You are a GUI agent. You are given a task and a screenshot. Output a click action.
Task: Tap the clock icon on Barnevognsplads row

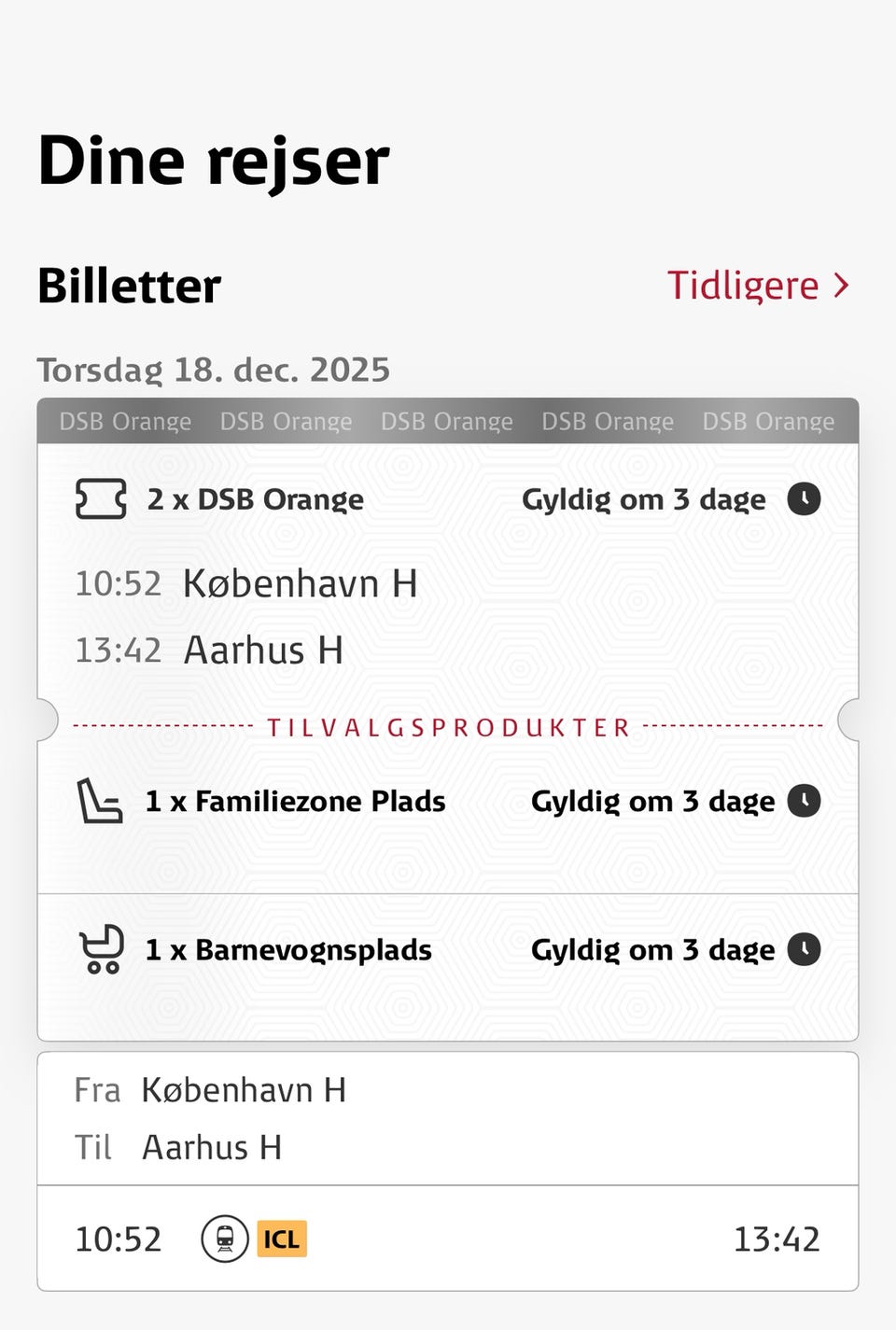coord(805,949)
